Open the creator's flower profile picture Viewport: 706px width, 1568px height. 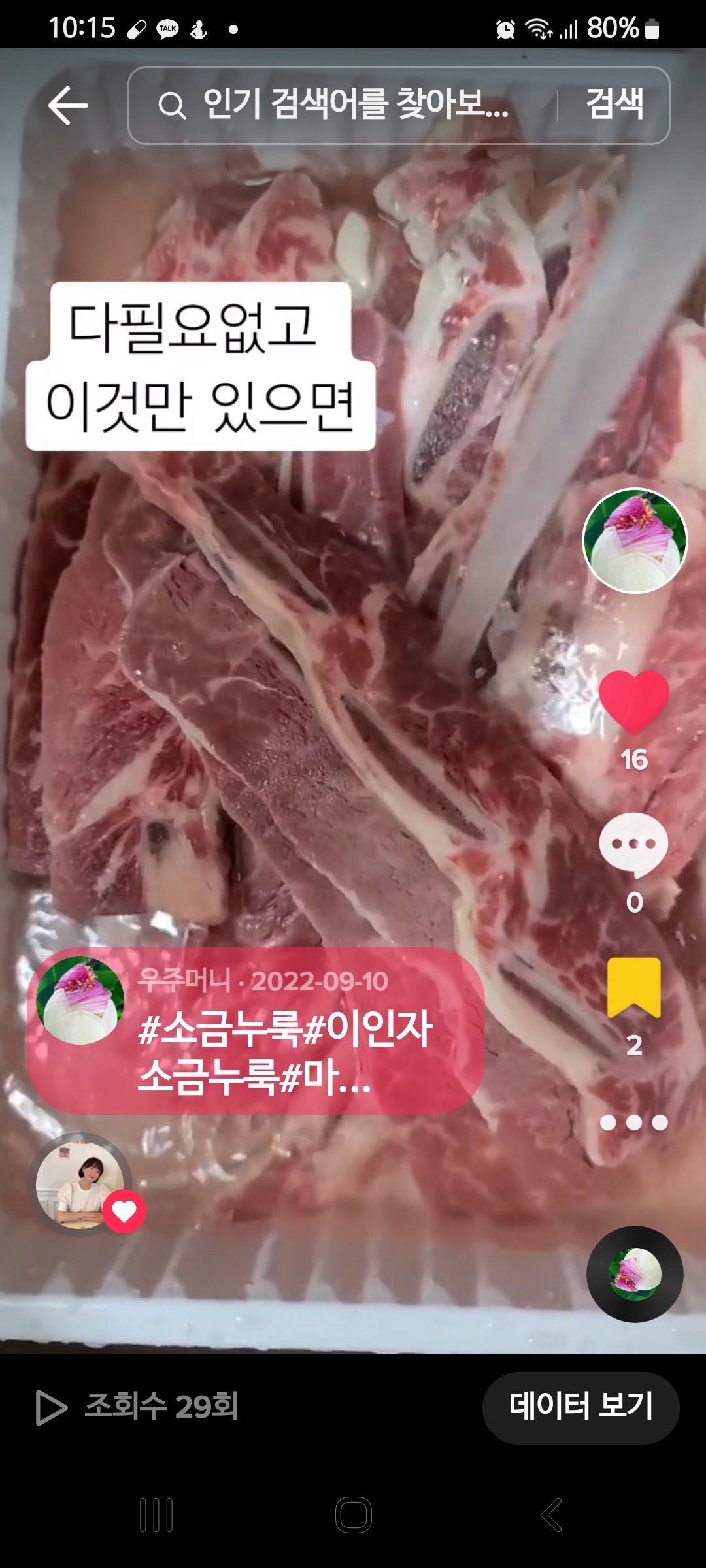[634, 541]
